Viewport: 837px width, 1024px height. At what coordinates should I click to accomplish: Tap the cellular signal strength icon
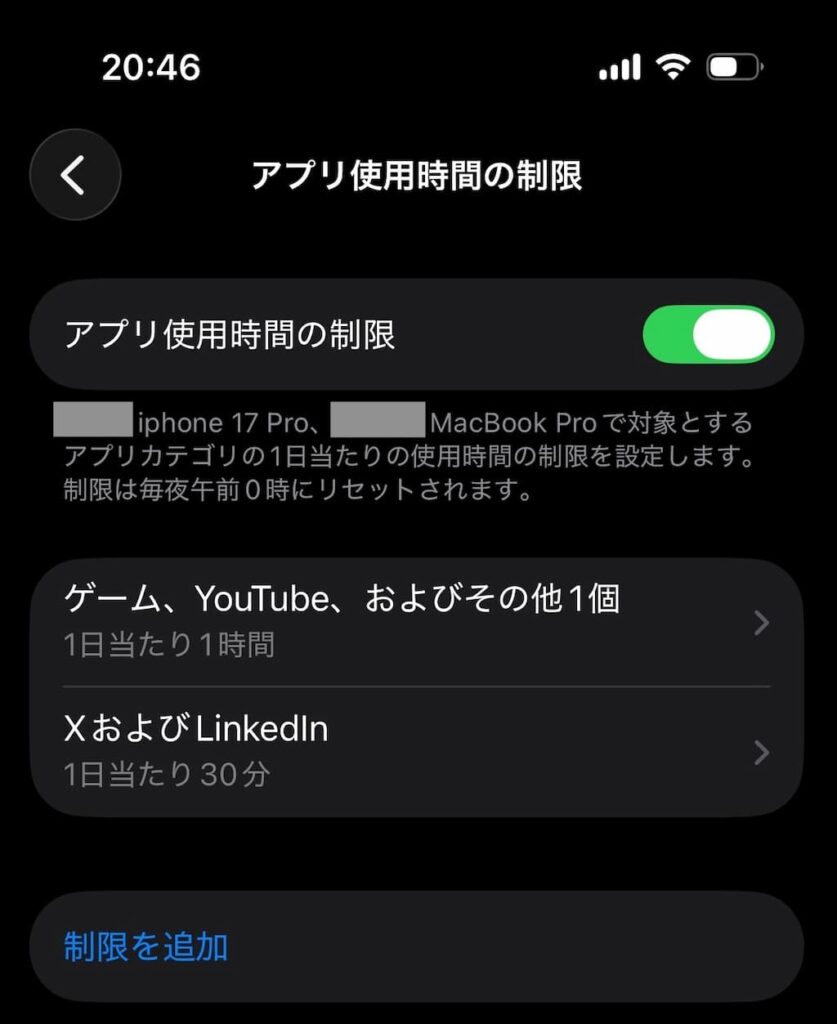(618, 65)
